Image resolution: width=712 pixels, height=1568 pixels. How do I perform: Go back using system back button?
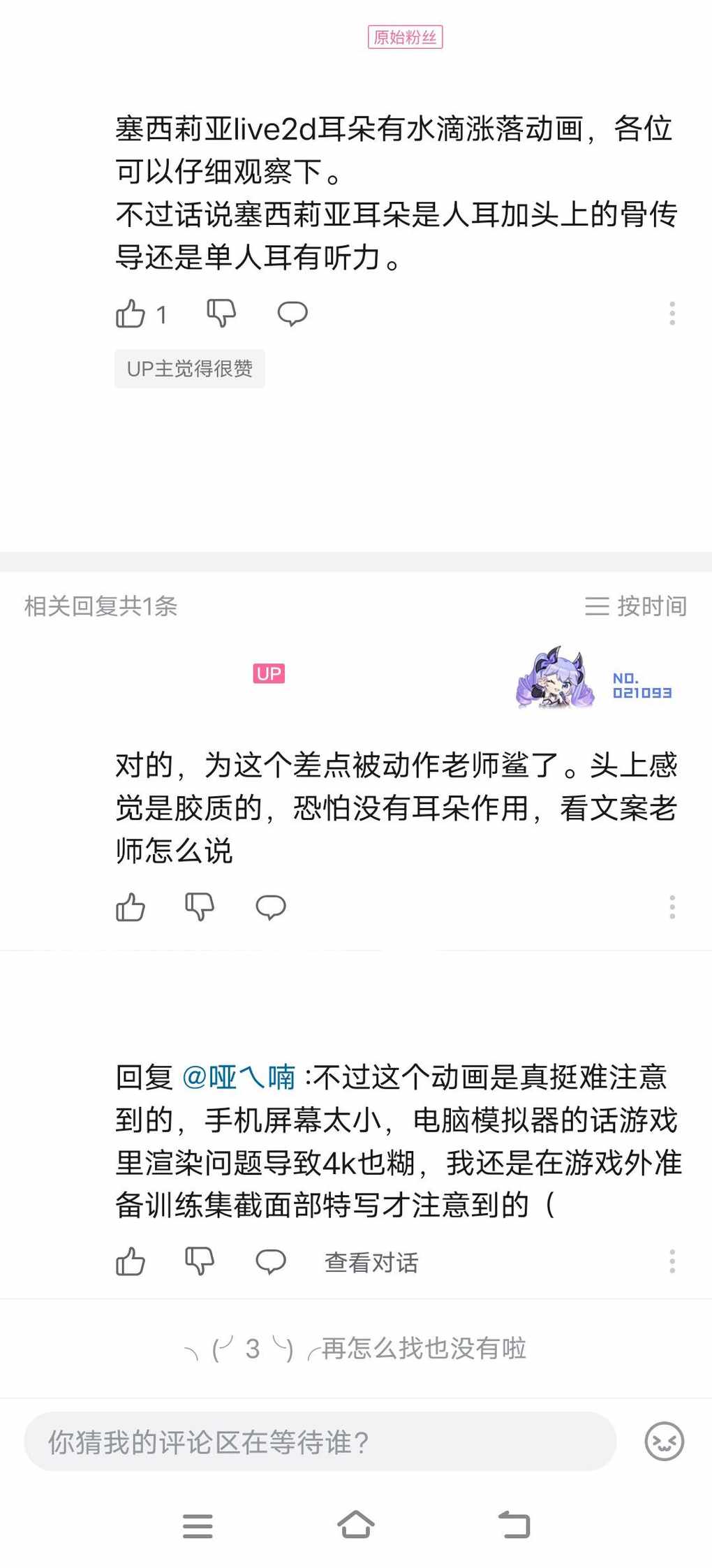514,1525
